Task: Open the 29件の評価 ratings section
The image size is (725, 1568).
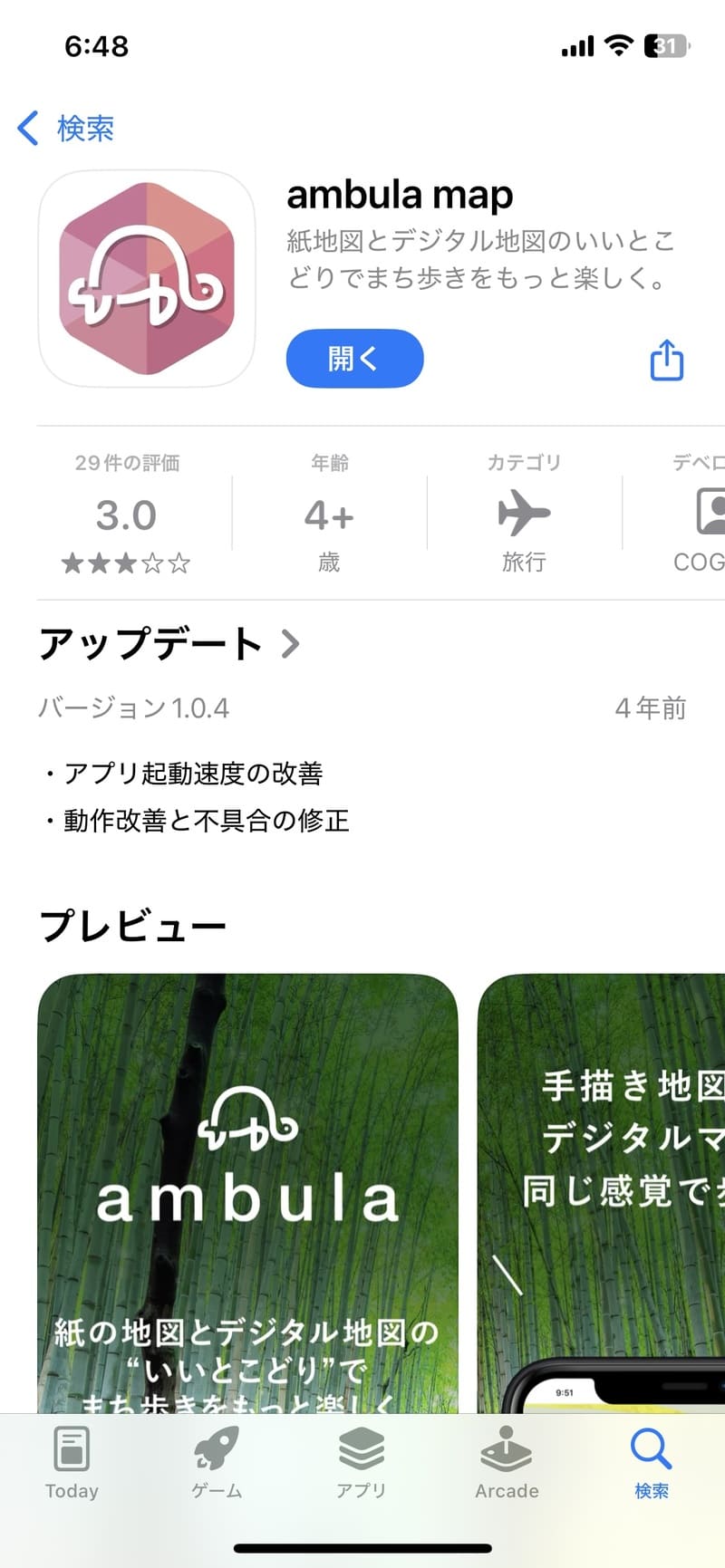Action: pyautogui.click(x=127, y=513)
